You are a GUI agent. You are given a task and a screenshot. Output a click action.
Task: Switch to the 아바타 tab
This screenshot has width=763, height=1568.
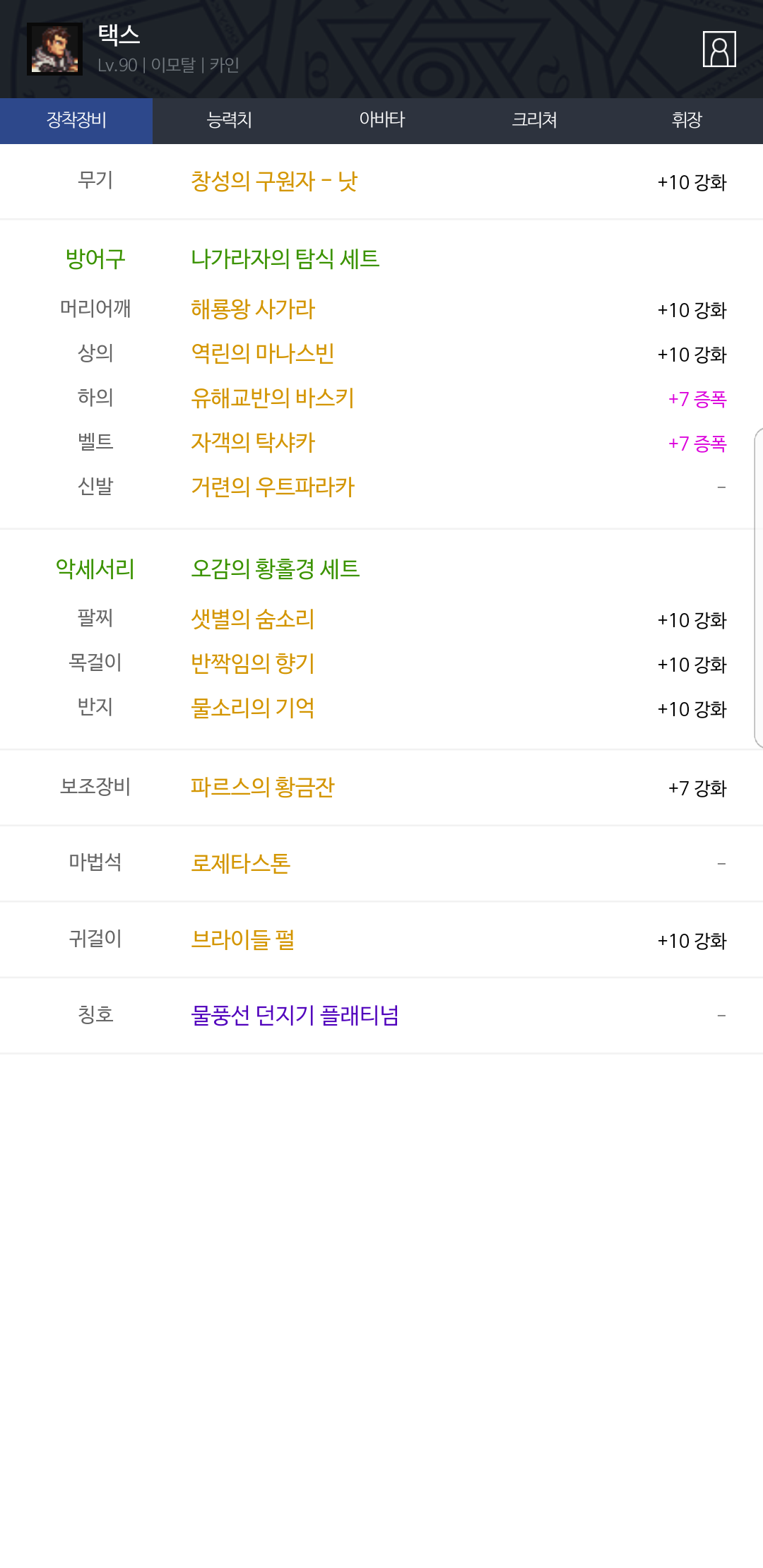click(x=381, y=120)
